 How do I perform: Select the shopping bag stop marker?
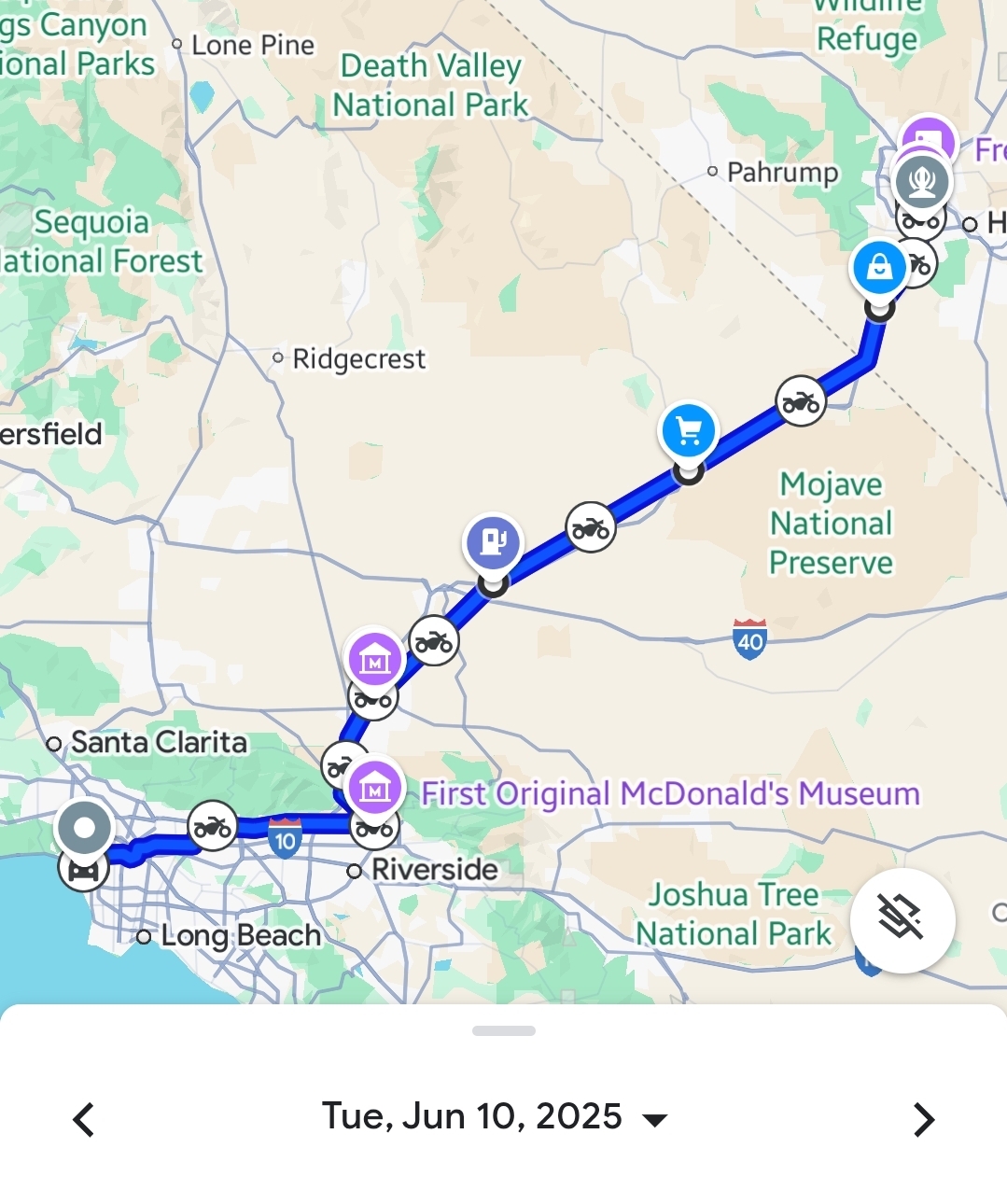point(878,268)
